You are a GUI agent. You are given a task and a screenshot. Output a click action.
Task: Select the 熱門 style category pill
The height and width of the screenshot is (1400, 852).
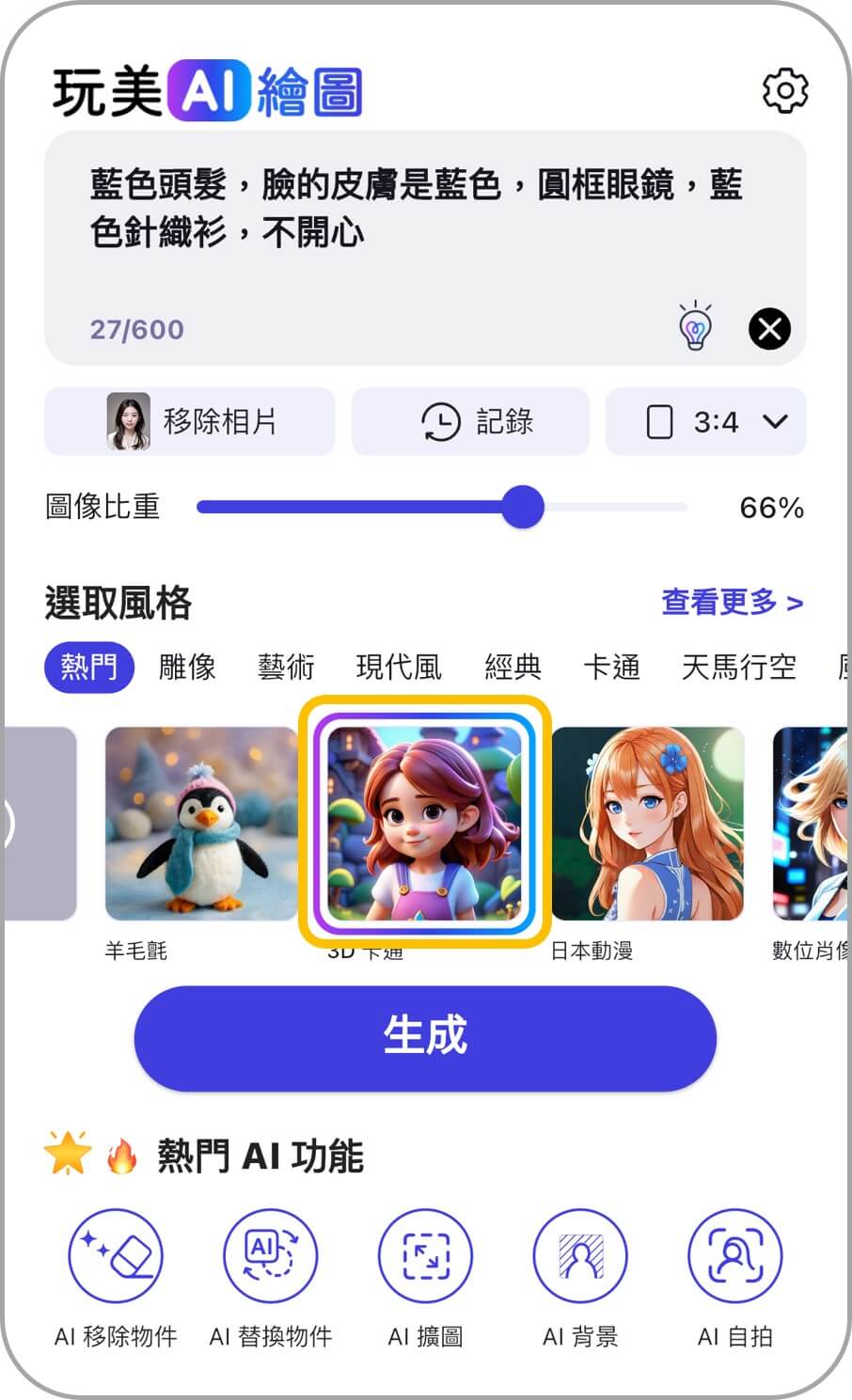click(x=88, y=667)
